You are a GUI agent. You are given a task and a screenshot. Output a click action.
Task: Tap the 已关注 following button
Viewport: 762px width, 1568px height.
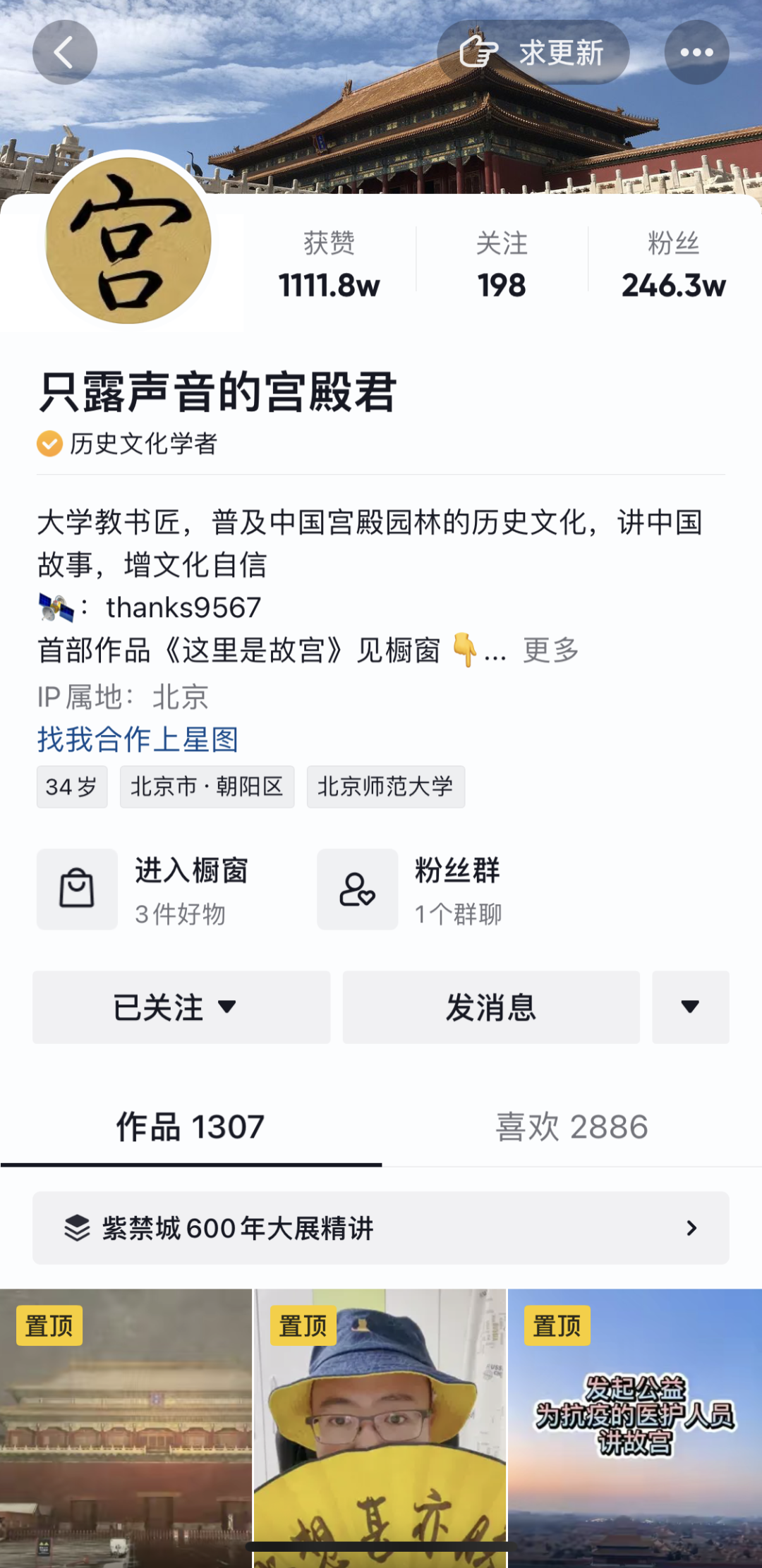pyautogui.click(x=181, y=1007)
